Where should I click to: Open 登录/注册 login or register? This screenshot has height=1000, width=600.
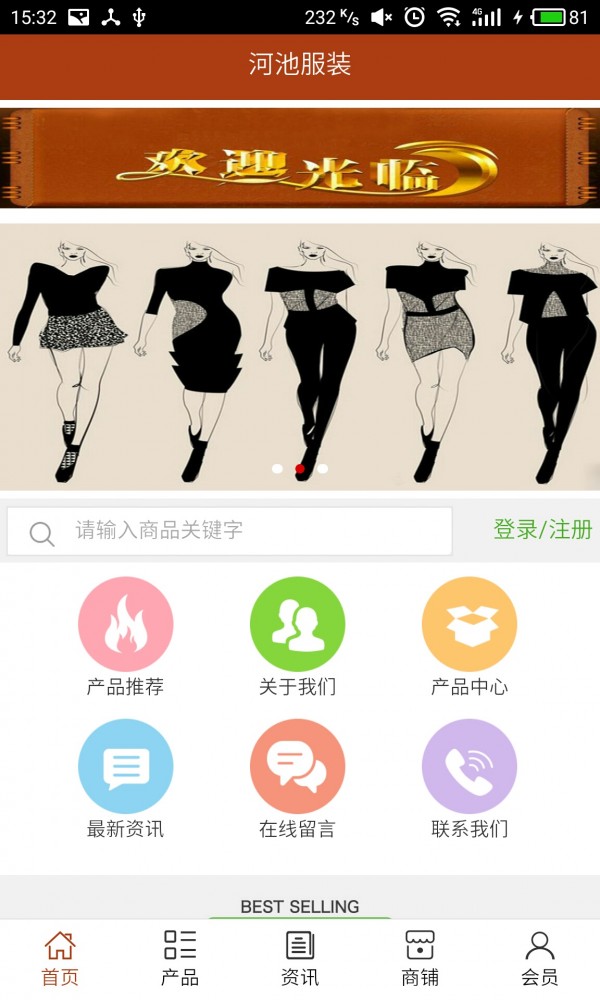[542, 530]
